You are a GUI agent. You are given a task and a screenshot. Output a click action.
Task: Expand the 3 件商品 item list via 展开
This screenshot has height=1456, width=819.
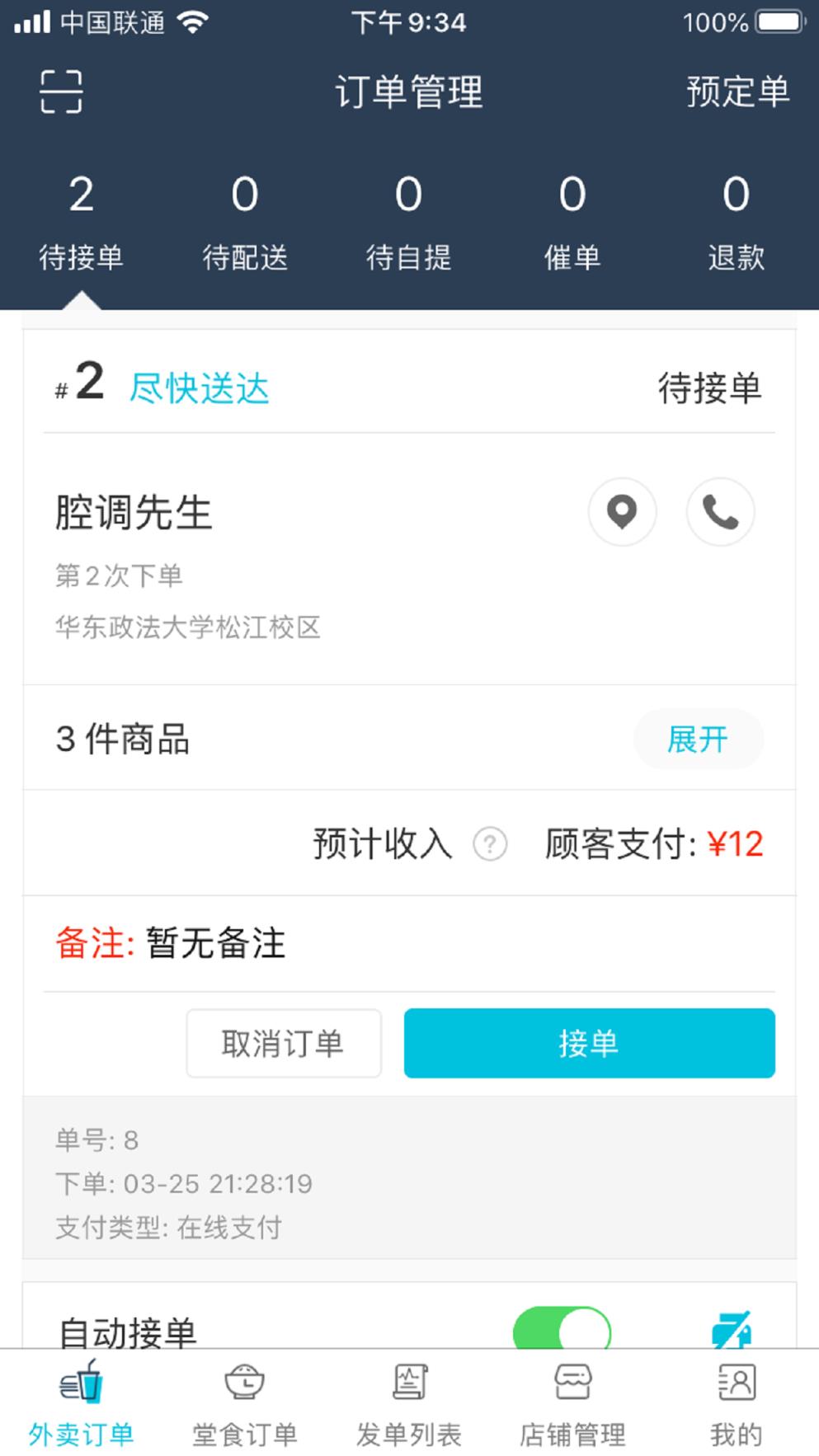[698, 740]
